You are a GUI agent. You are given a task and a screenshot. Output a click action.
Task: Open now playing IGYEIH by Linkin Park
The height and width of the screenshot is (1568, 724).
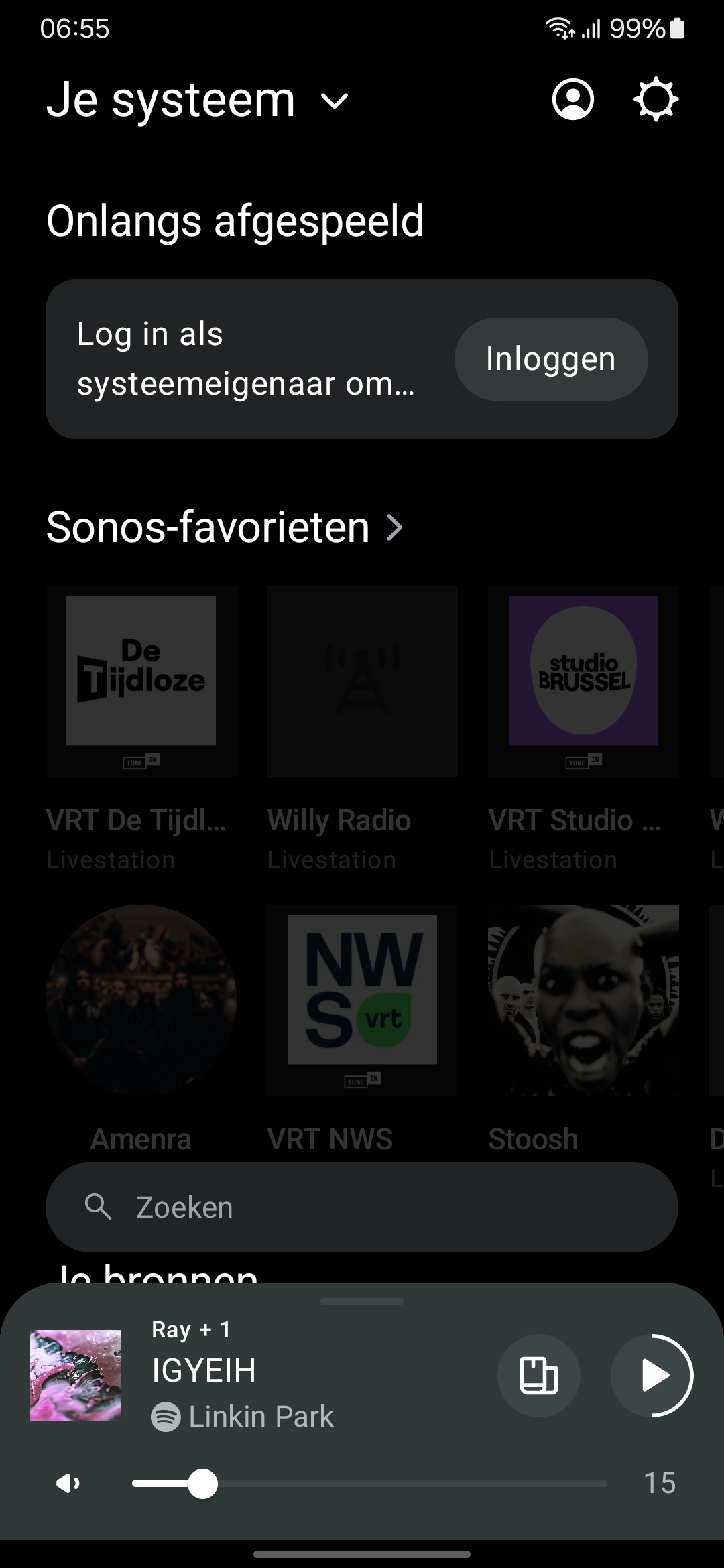click(x=268, y=1371)
